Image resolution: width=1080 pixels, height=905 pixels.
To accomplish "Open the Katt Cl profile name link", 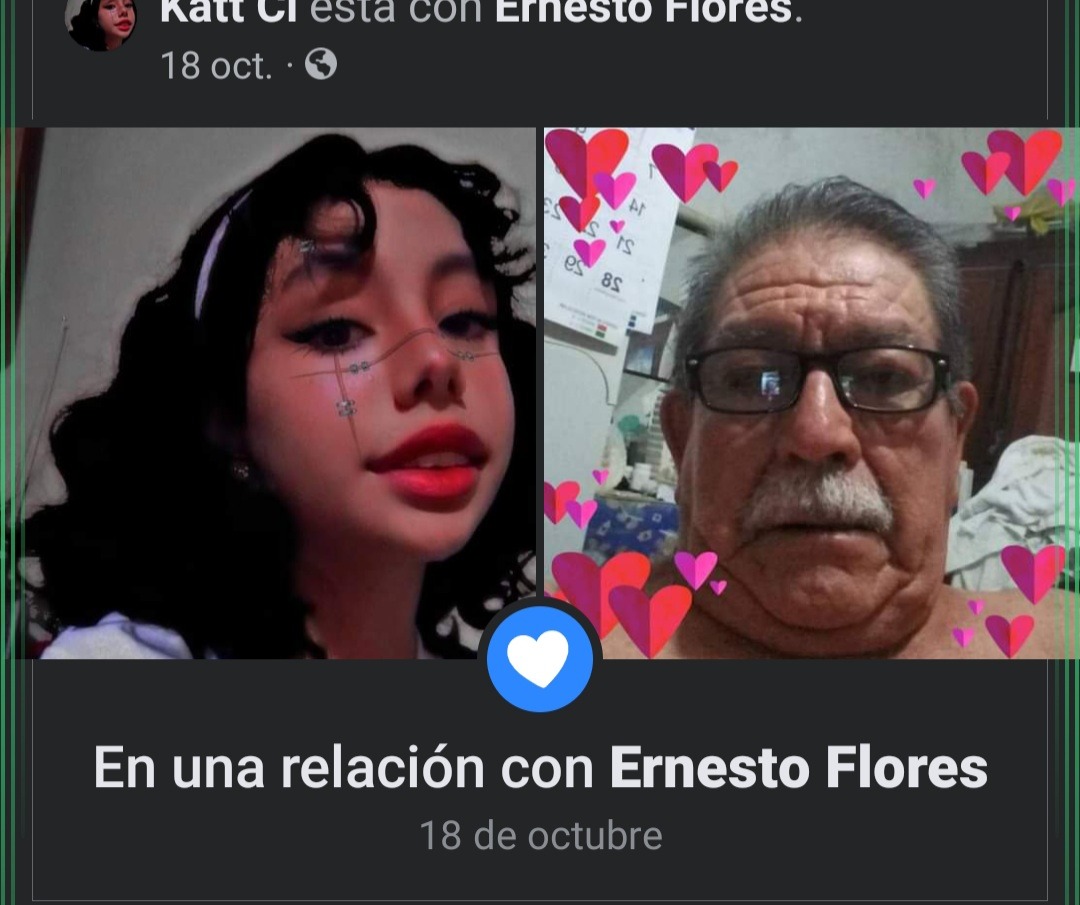I will click(229, 12).
